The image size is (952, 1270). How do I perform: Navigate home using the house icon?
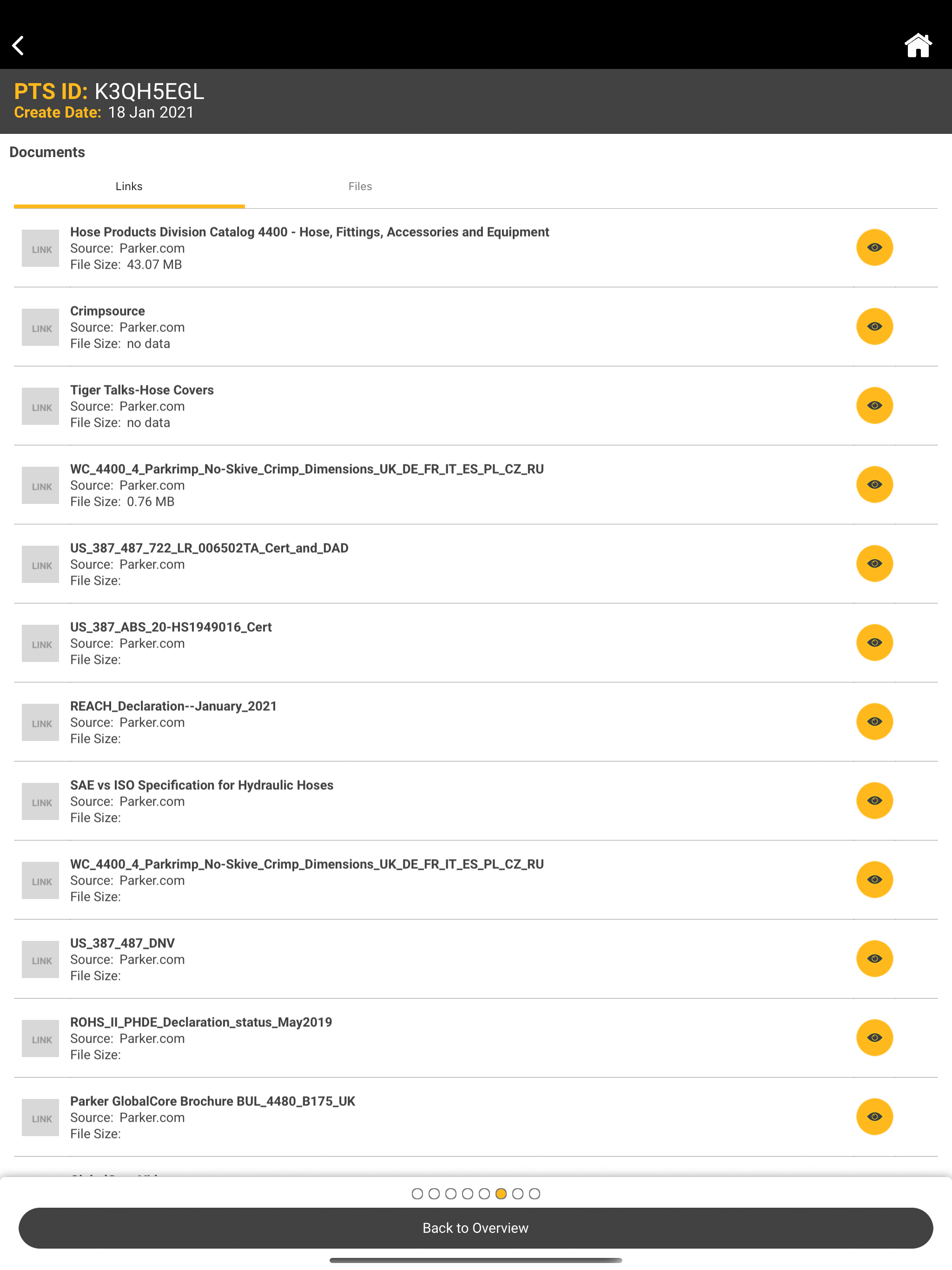(918, 46)
